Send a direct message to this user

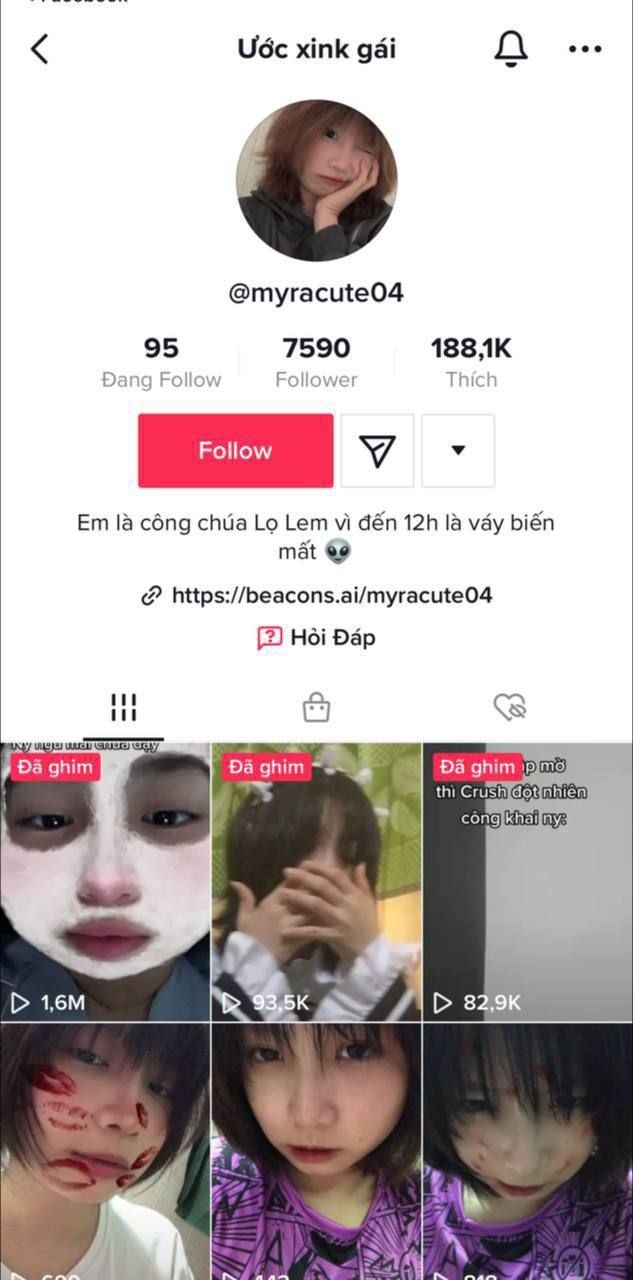click(x=377, y=451)
